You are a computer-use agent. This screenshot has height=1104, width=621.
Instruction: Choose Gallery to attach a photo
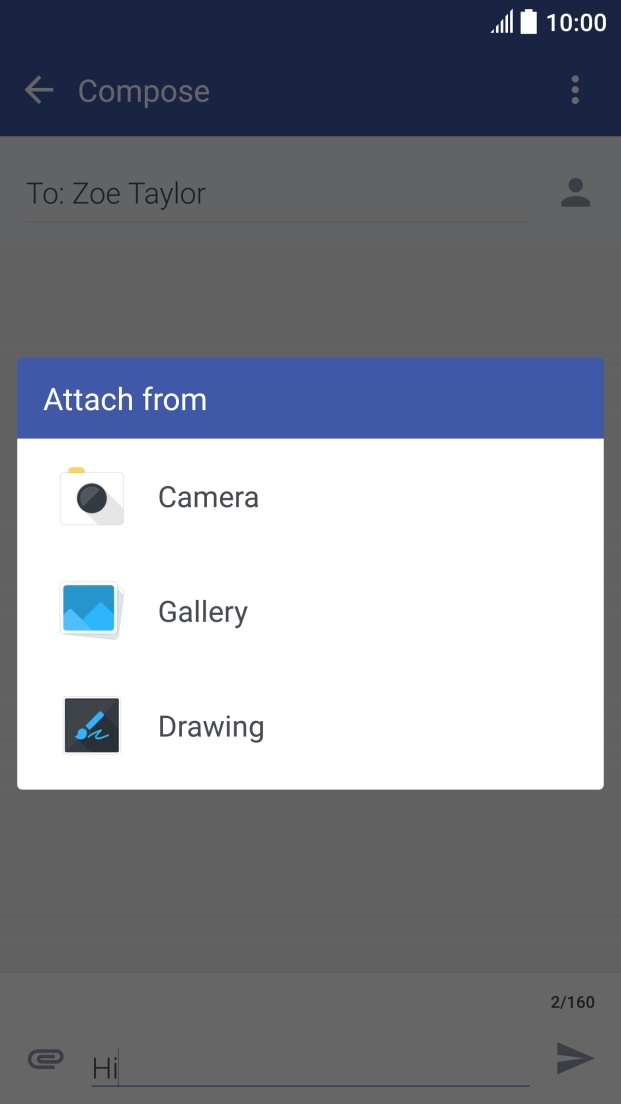[x=310, y=611]
